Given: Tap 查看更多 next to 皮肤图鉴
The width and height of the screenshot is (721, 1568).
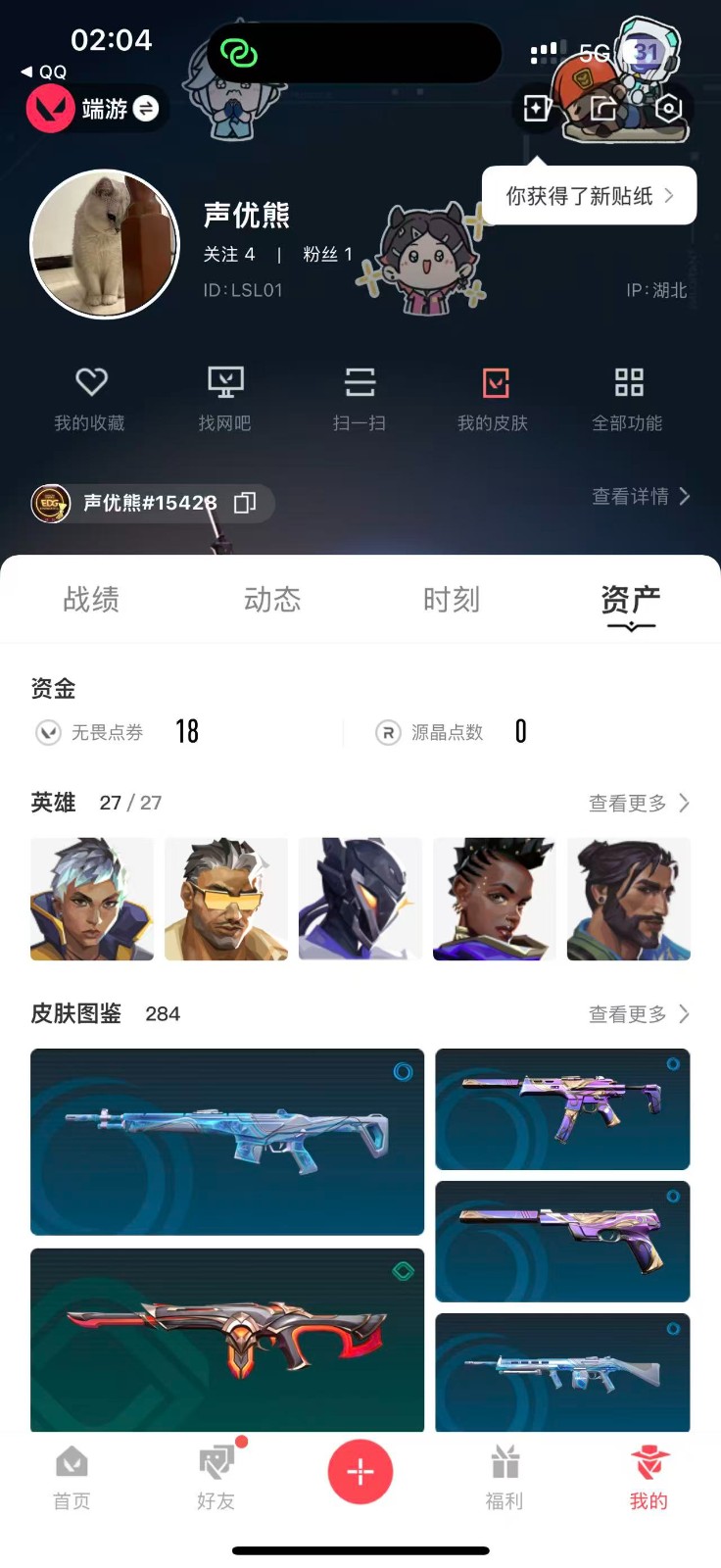Looking at the screenshot, I should 639,1014.
